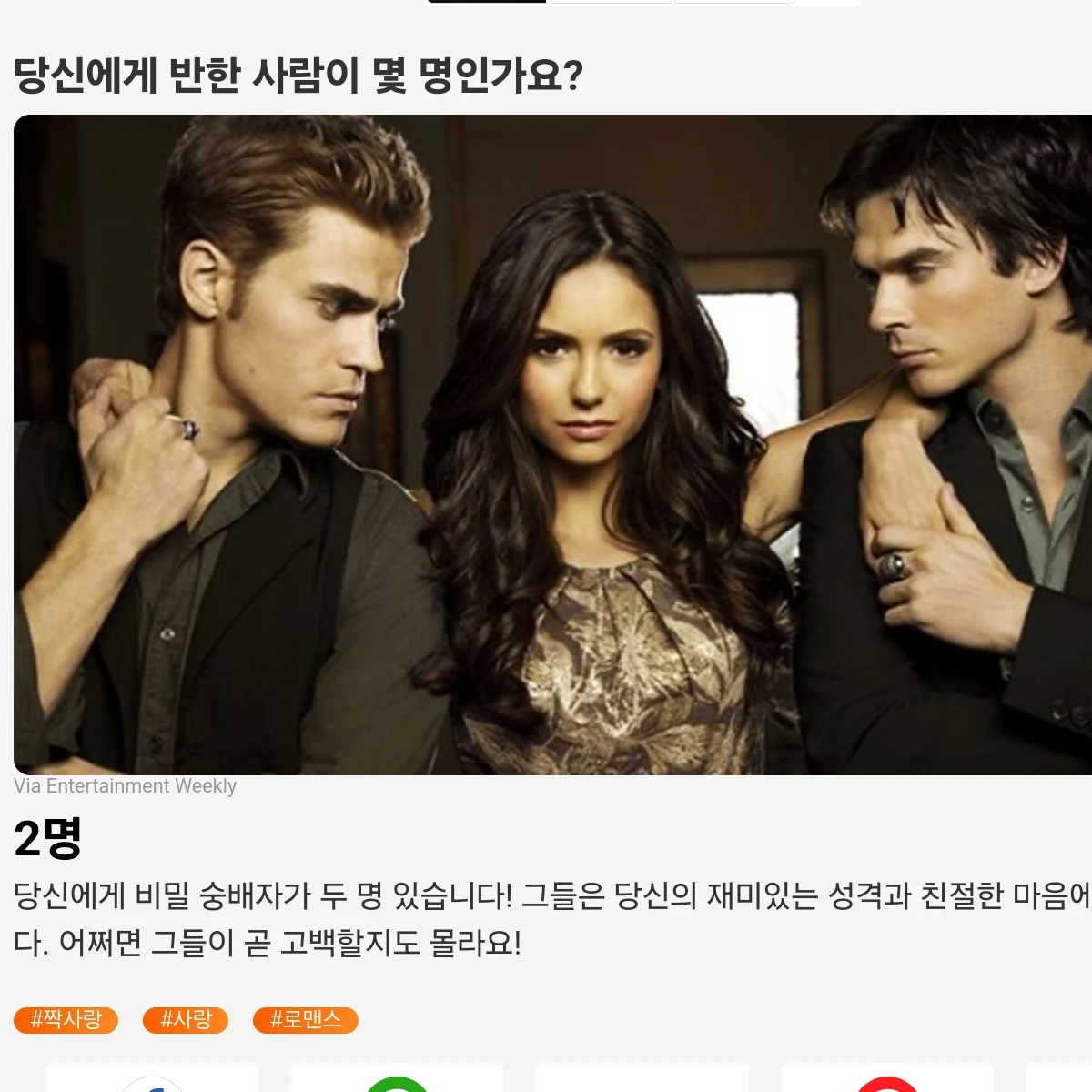Viewport: 1092px width, 1092px height.
Task: Select the #로맨스 tag chip
Action: (x=305, y=1020)
